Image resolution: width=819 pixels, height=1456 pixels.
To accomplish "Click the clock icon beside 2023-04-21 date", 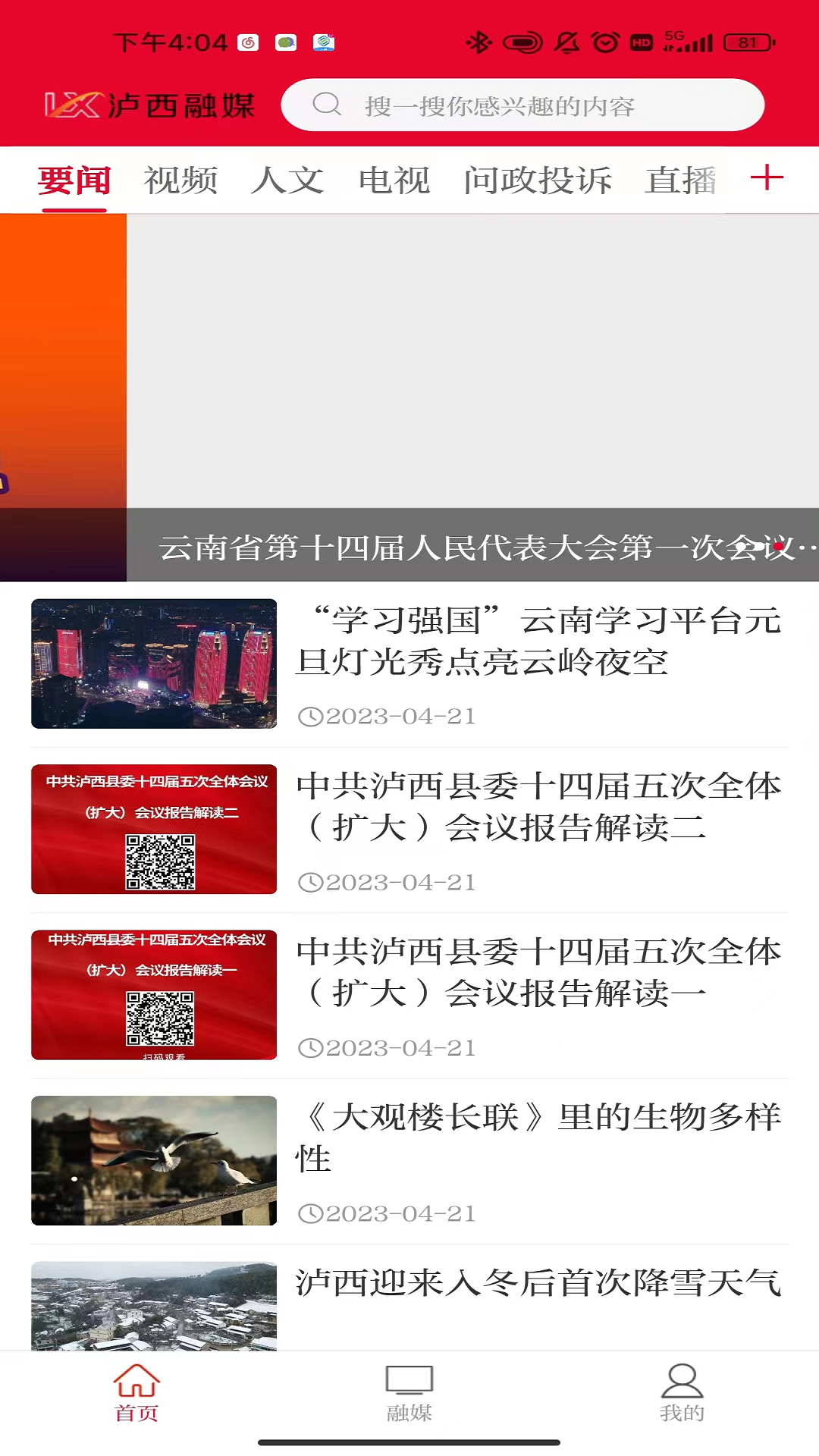I will click(311, 716).
